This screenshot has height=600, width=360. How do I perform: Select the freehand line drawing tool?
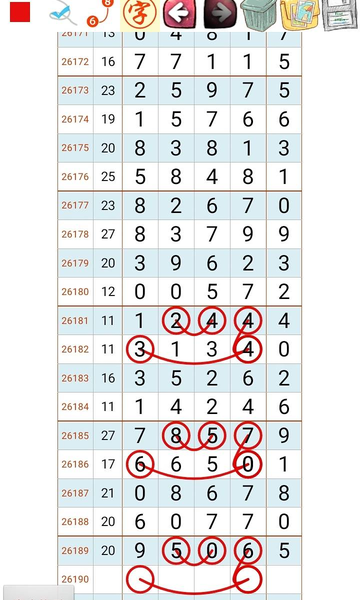tap(61, 13)
